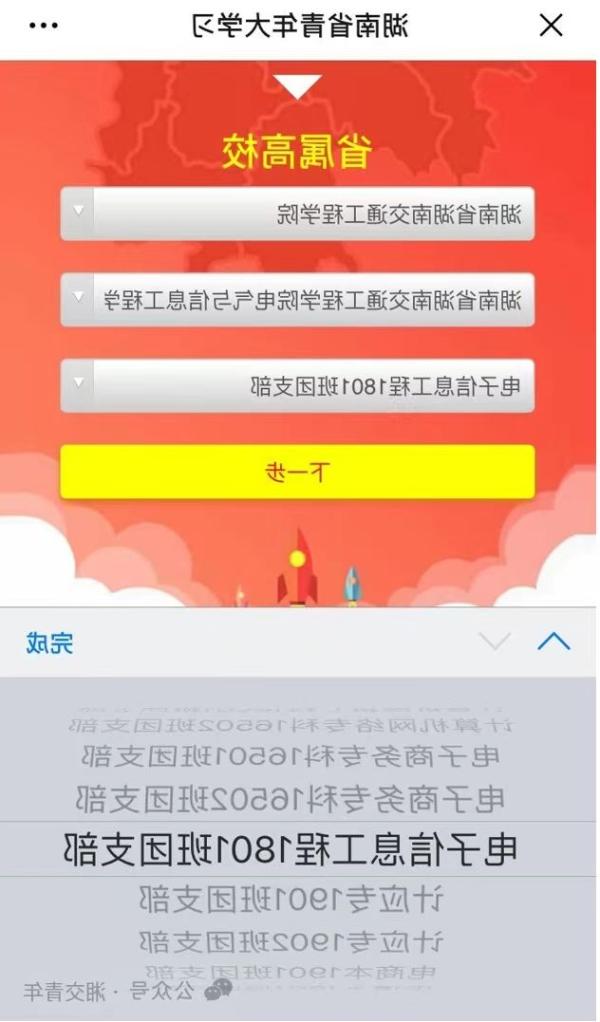The image size is (600, 1022).
Task: Choose 计应专1902班团支部 from the picker
Action: coord(292,941)
